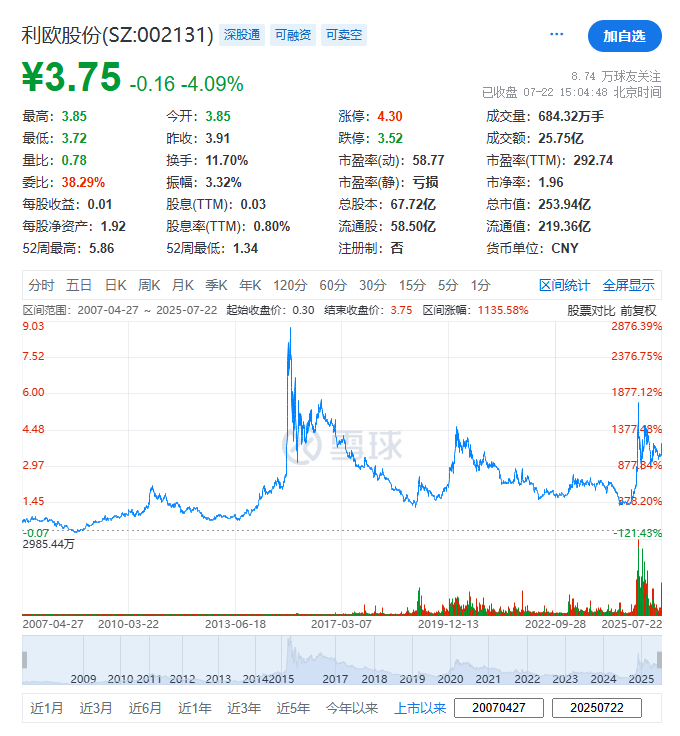The image size is (680, 736).
Task: Edit the start date field 20070427
Action: point(499,708)
